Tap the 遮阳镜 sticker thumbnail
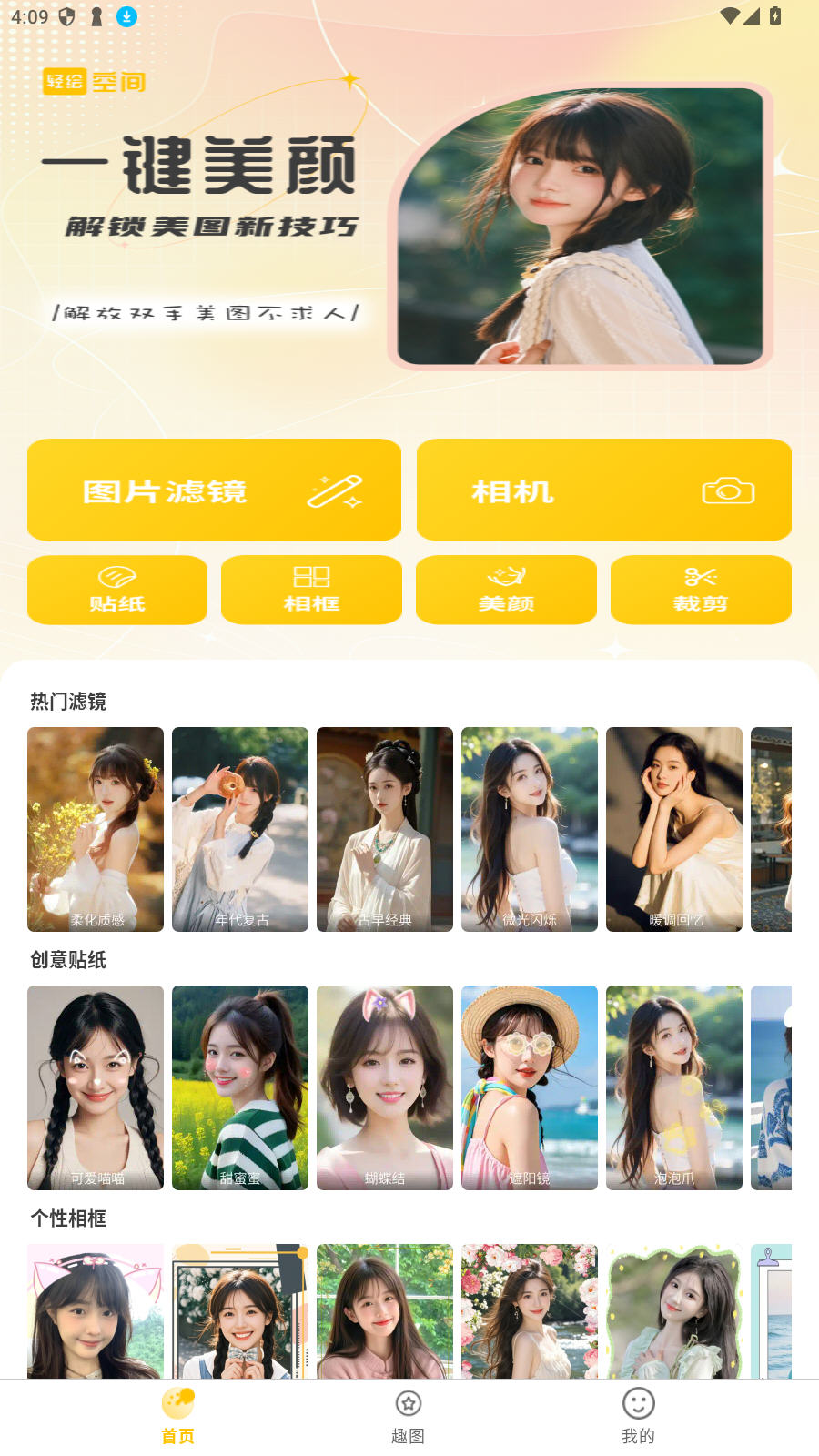Viewport: 819px width, 1456px height. coord(529,1087)
